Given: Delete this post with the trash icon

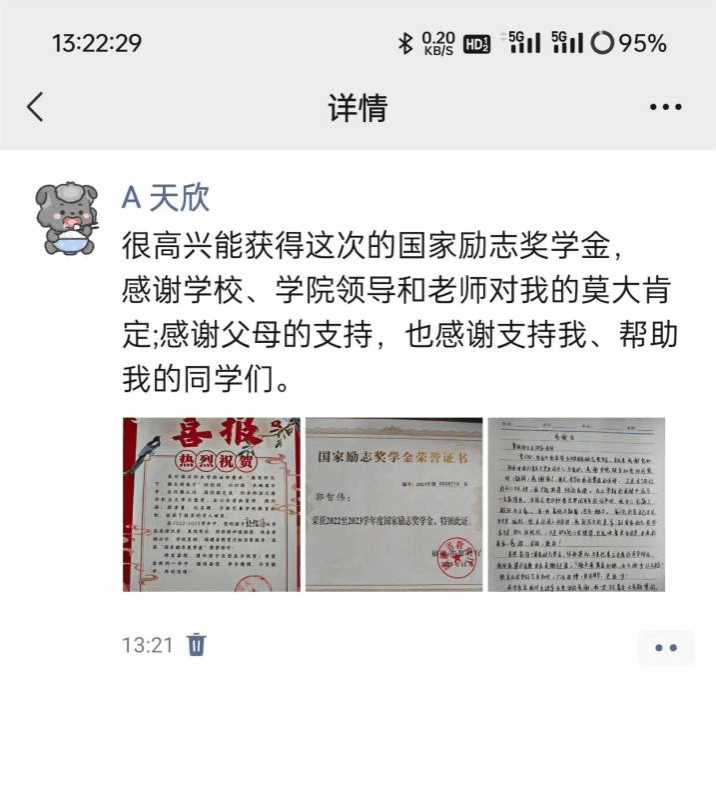Looking at the screenshot, I should coord(196,645).
